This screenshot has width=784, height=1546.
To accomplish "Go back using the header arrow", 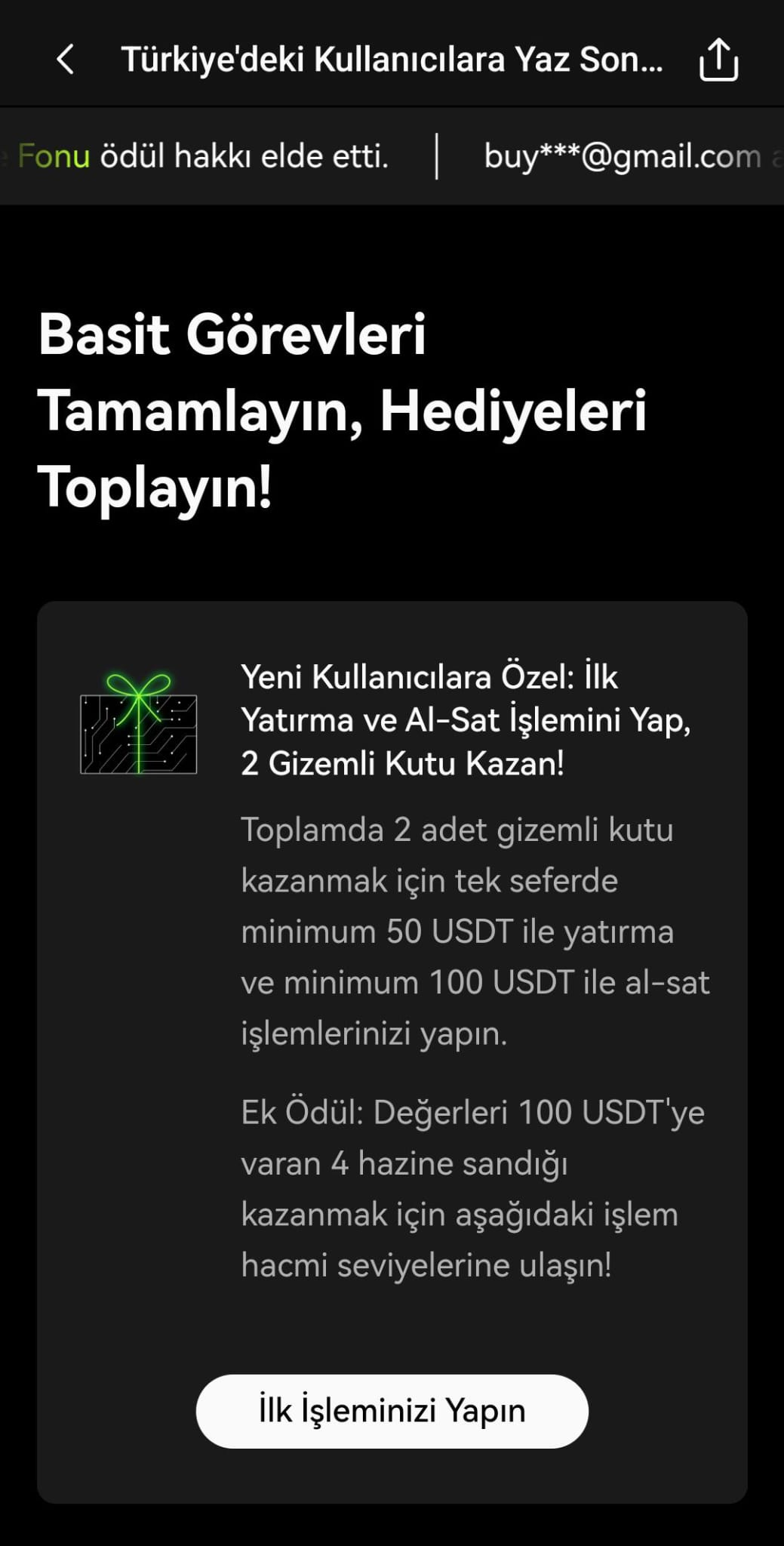I will [x=66, y=59].
